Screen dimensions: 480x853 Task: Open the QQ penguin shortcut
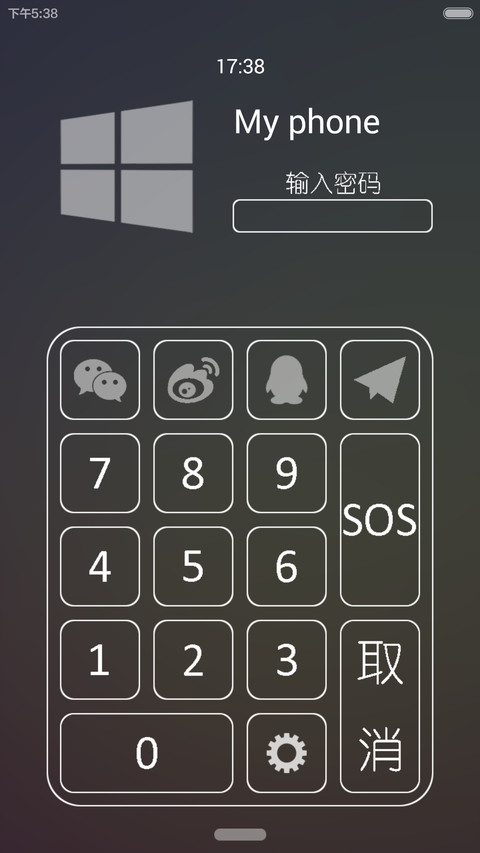[x=287, y=380]
